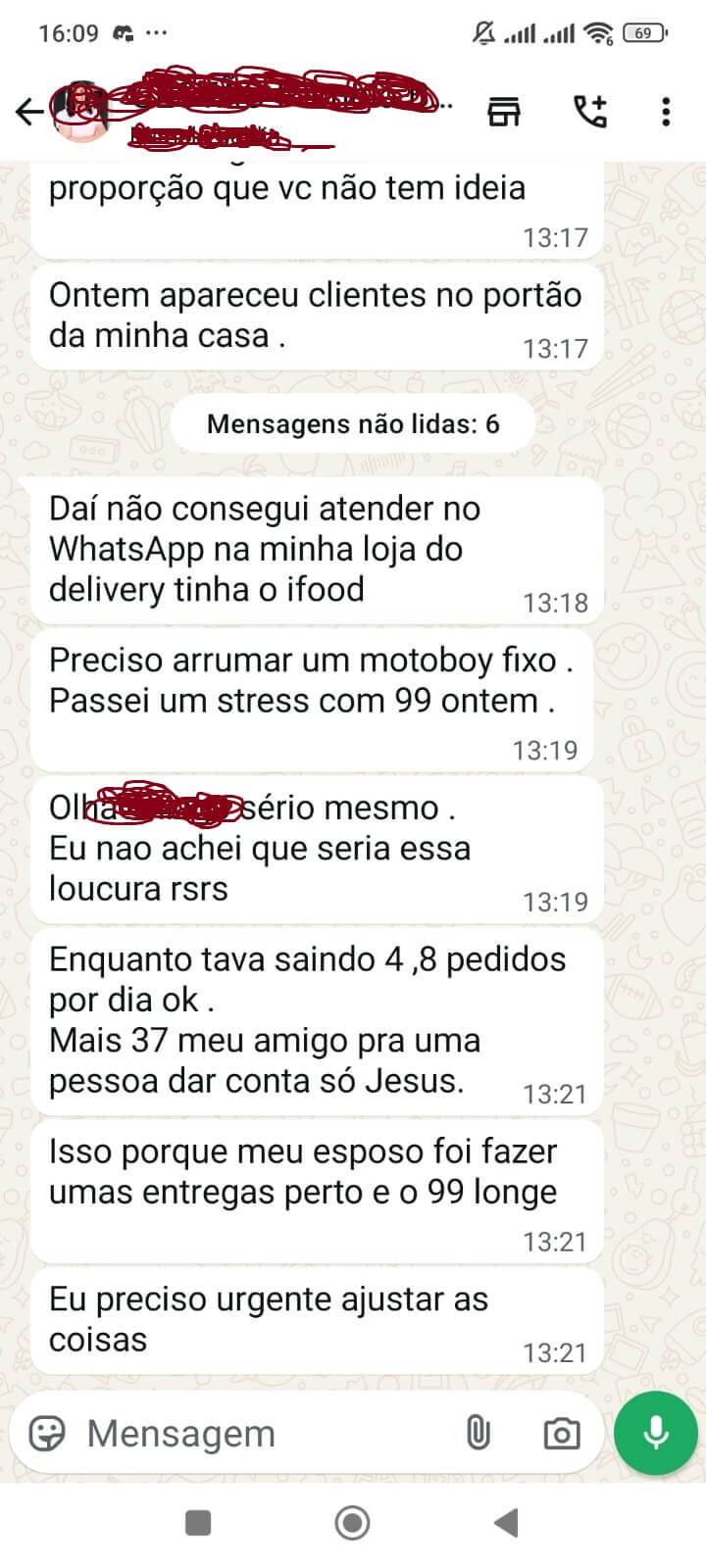Start a voice call with this contact

tap(590, 113)
